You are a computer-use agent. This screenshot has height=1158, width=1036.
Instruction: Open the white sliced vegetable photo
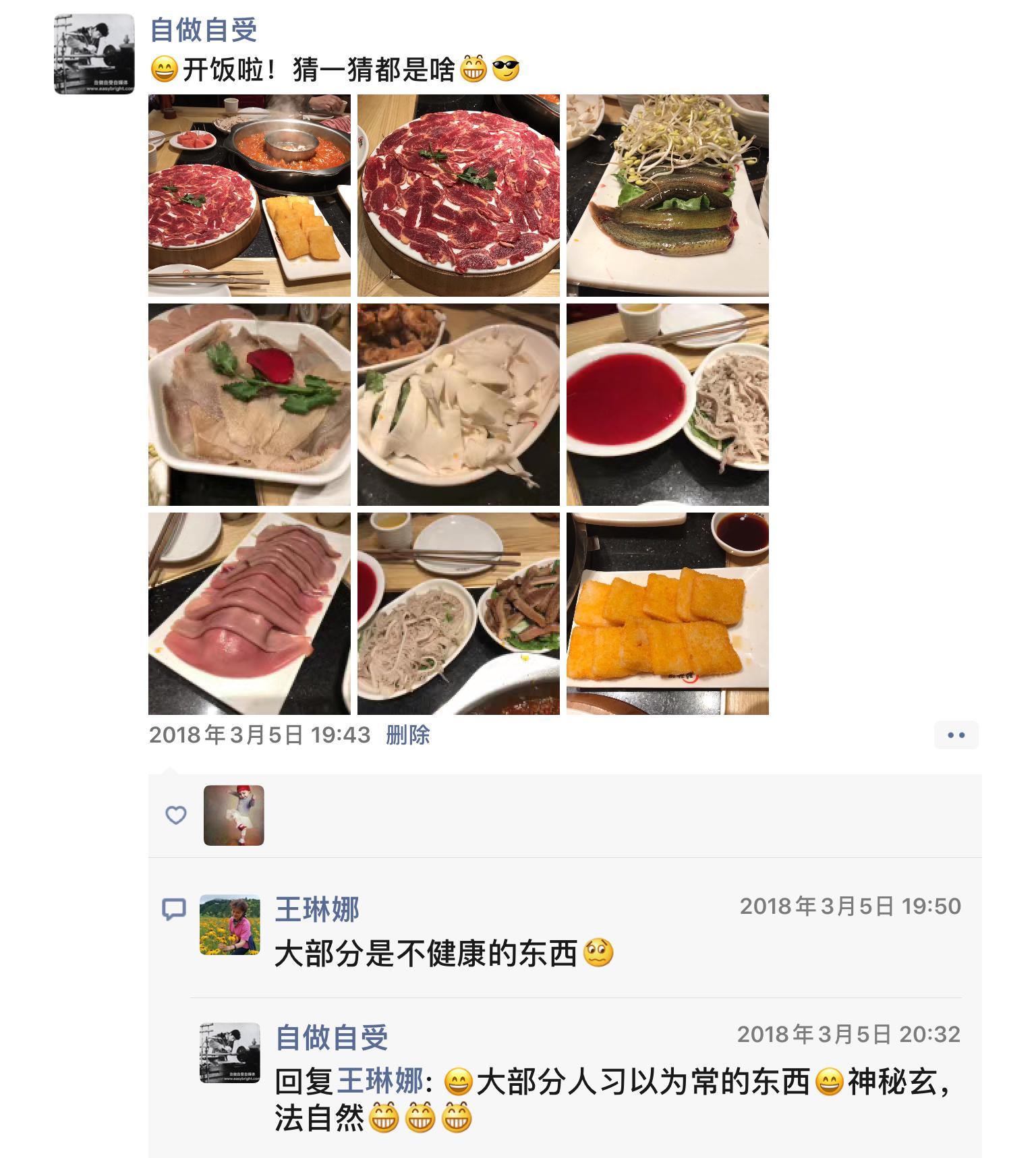tap(458, 404)
